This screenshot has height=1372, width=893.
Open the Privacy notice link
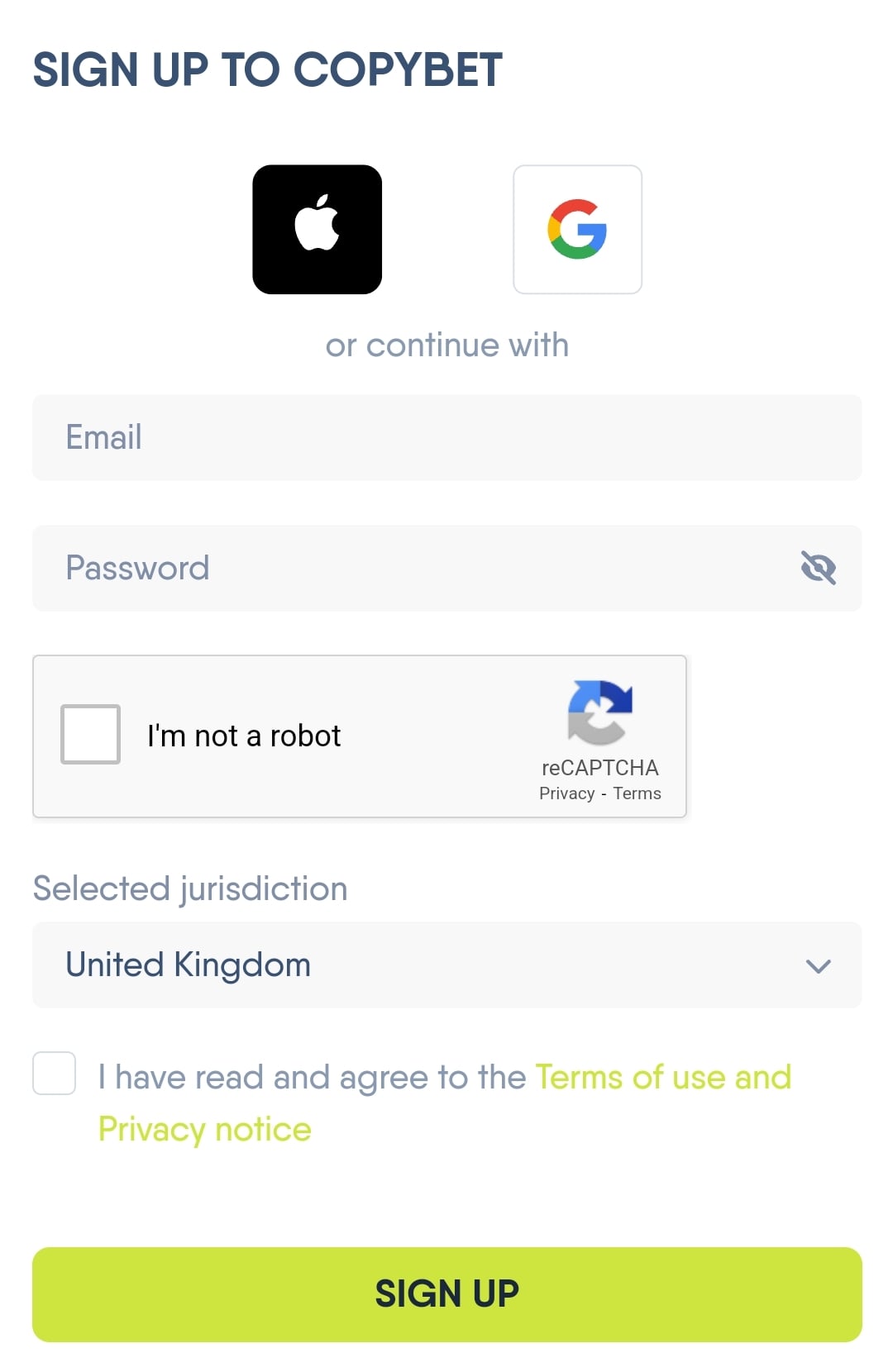coord(203,1129)
